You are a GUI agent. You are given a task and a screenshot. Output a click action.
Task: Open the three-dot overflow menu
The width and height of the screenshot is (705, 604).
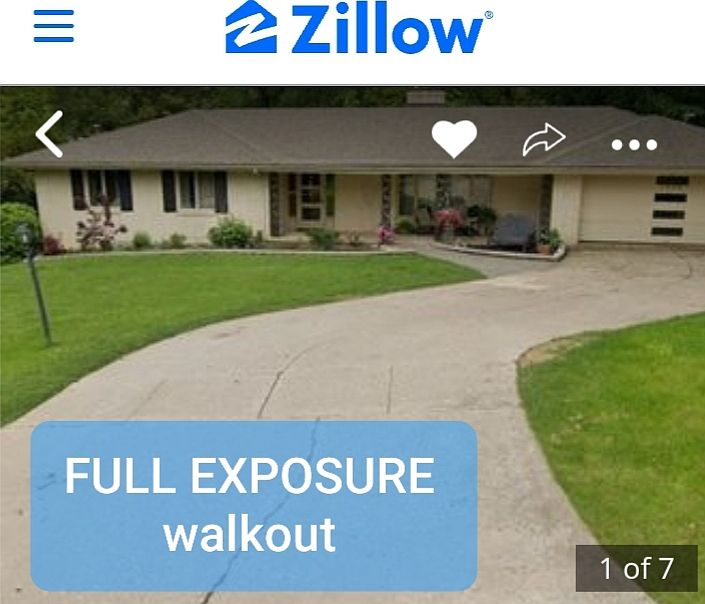click(634, 145)
